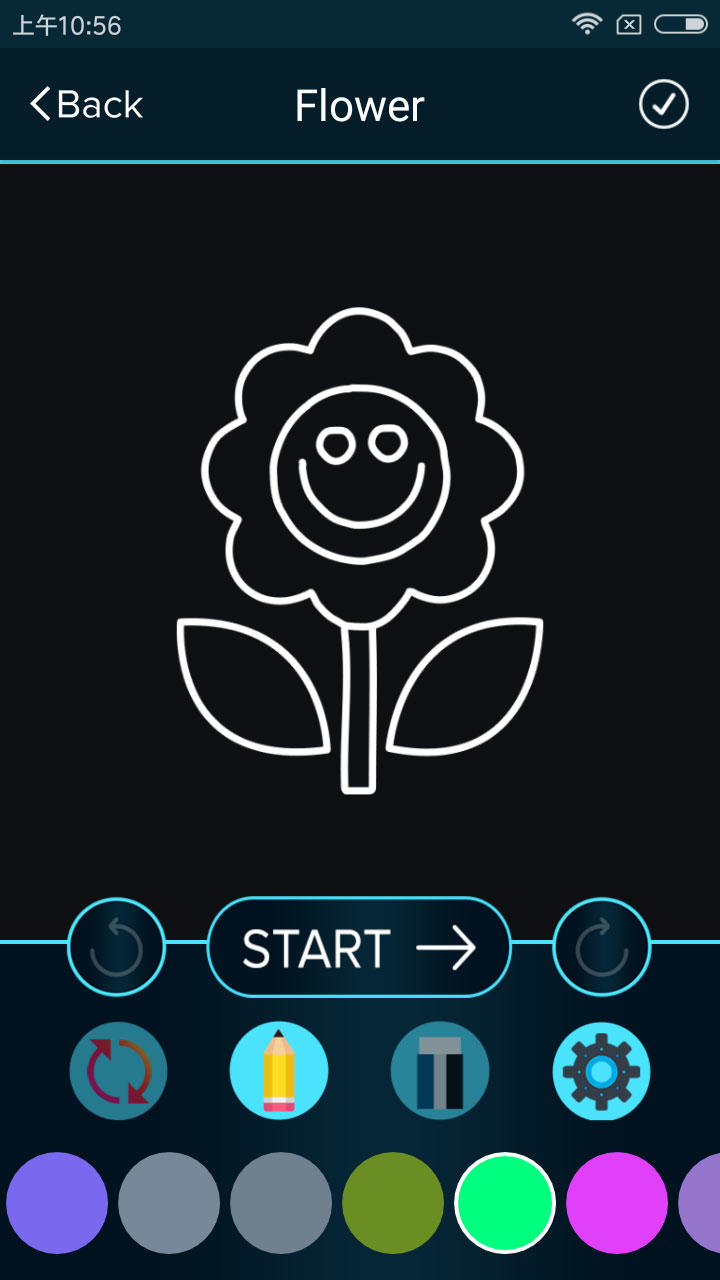Screen dimensions: 720x1280
Task: Go back using the Back button
Action: [x=86, y=105]
